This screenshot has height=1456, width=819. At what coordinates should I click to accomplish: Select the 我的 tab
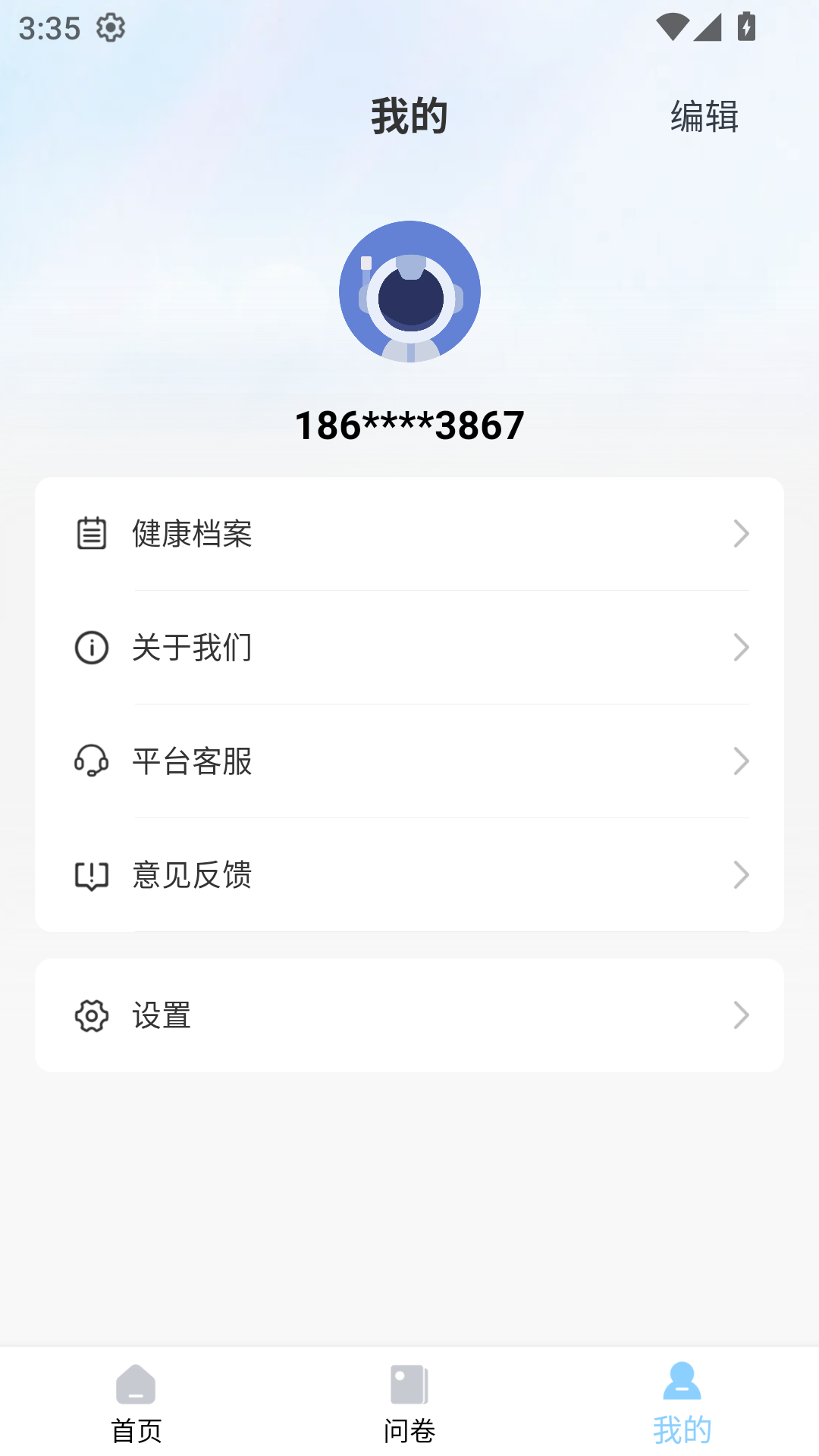(682, 1403)
